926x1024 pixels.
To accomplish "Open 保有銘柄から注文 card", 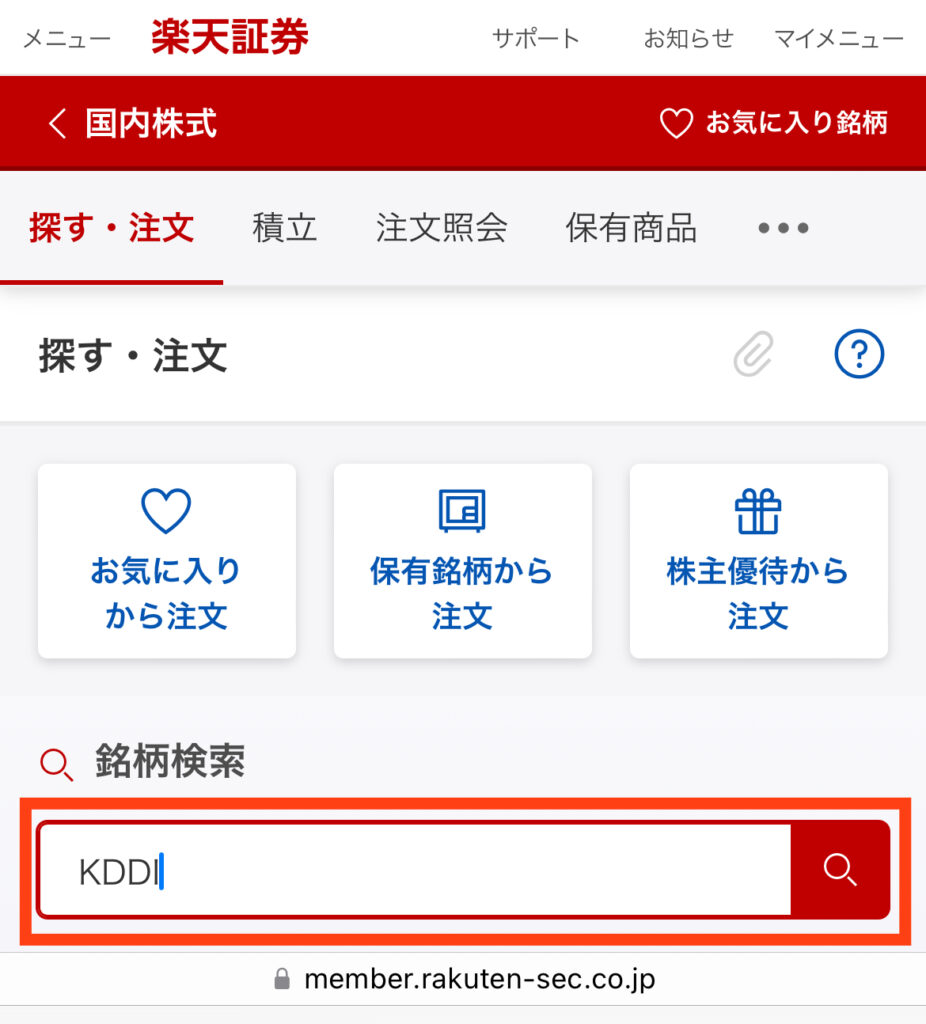I will pyautogui.click(x=462, y=560).
